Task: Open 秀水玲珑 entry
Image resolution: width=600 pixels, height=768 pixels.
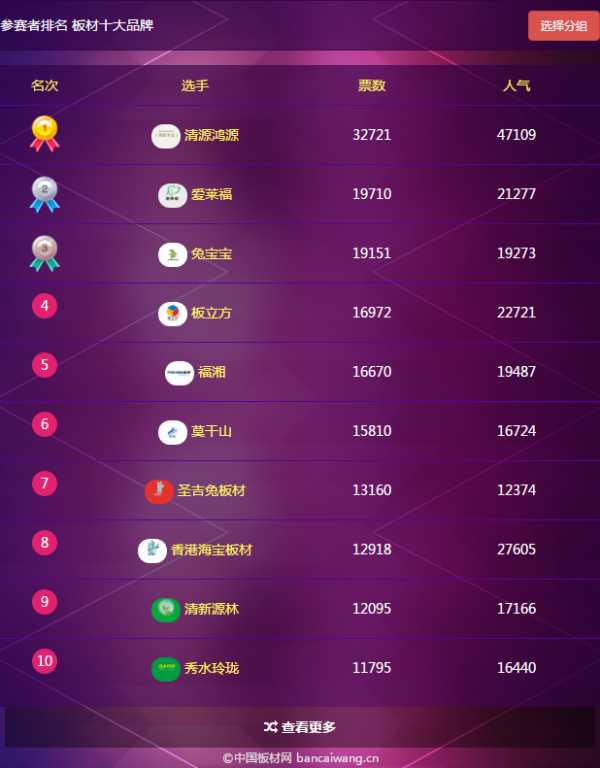Action: click(211, 668)
